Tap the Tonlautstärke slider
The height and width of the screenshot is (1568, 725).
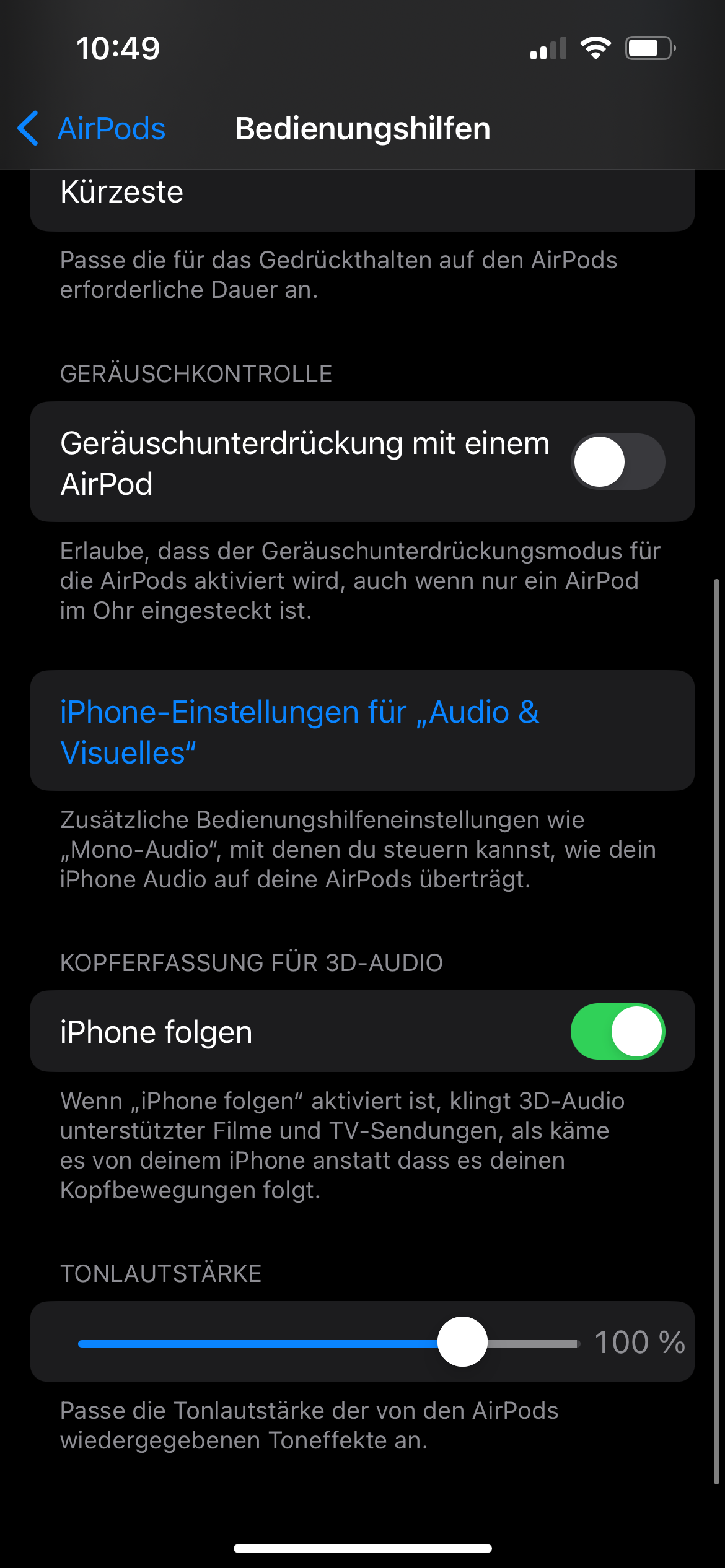(328, 1343)
